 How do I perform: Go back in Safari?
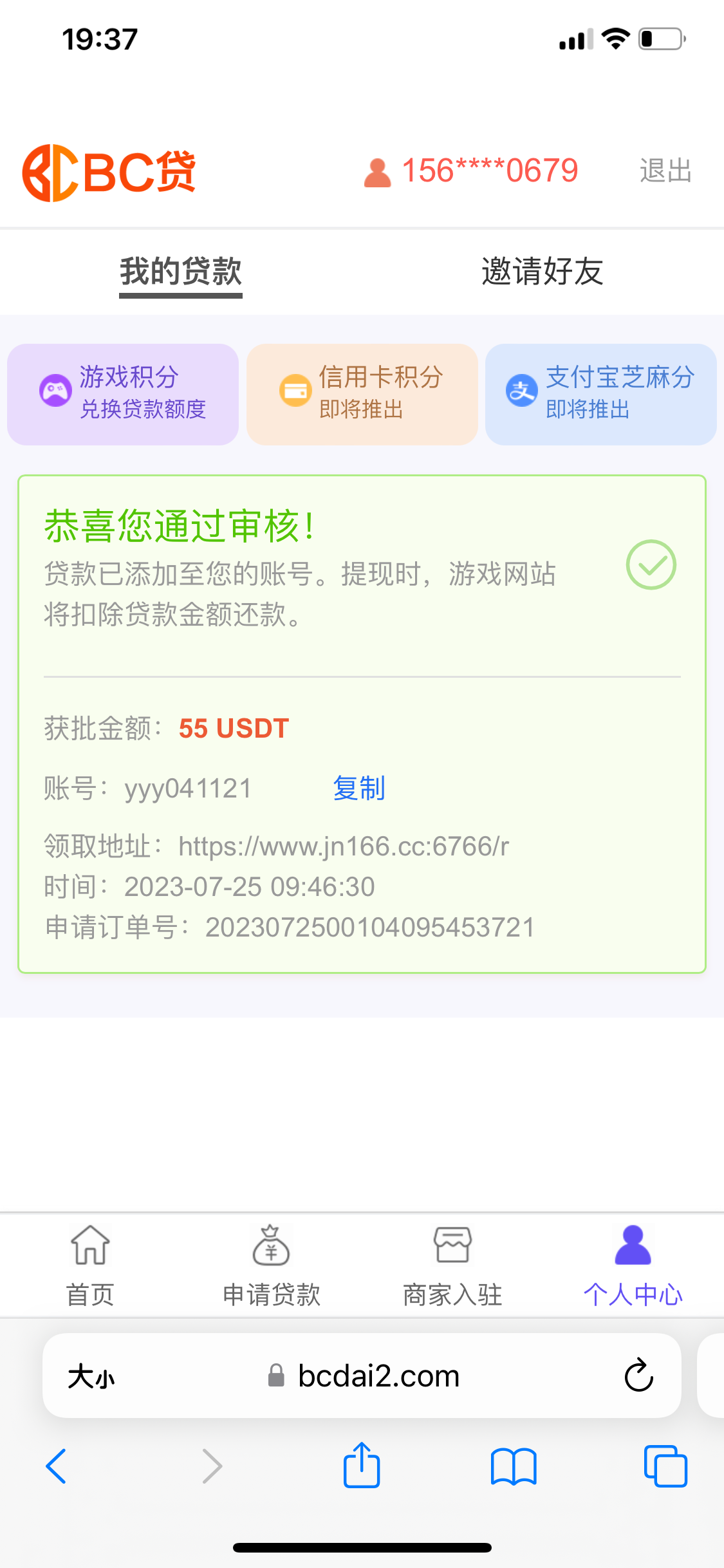pyautogui.click(x=57, y=1466)
